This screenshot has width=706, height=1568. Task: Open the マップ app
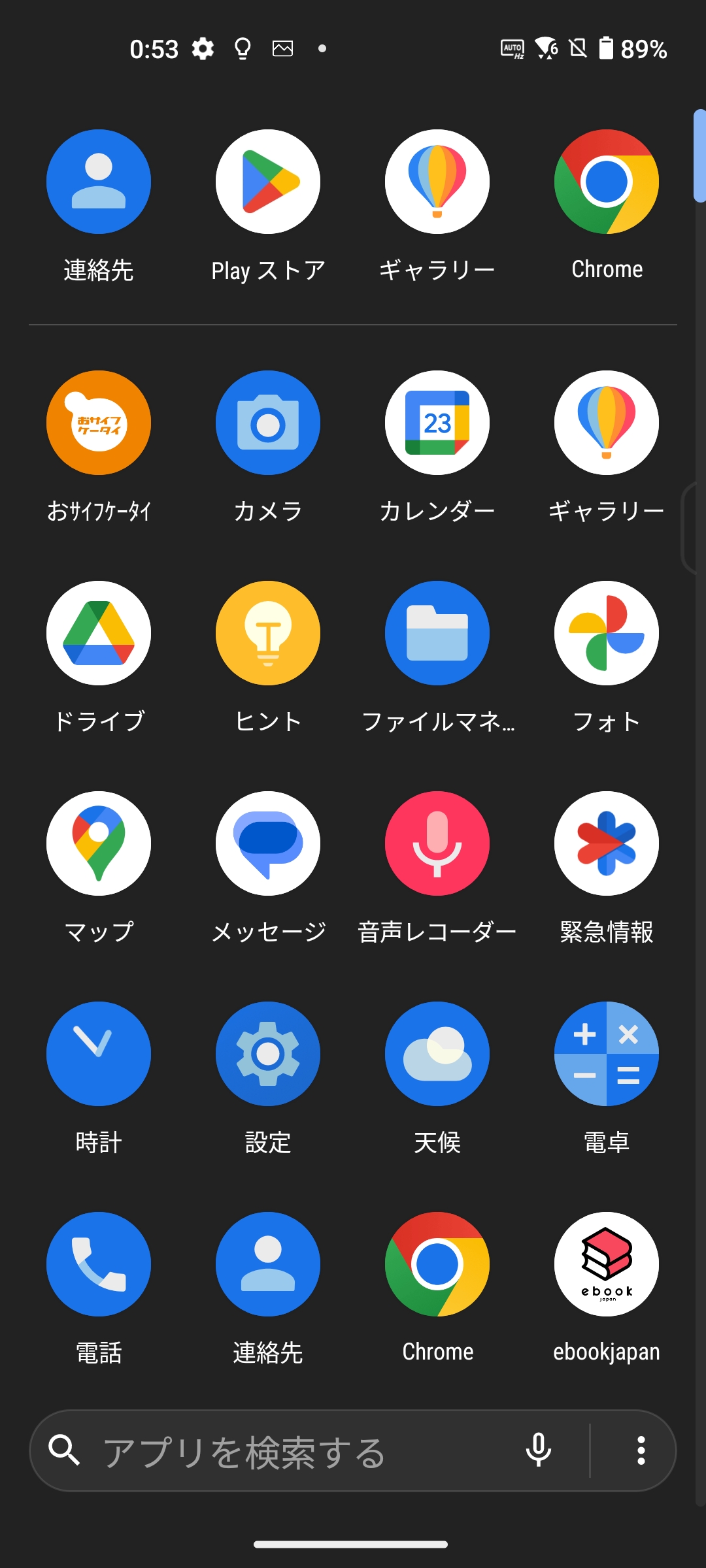click(99, 843)
